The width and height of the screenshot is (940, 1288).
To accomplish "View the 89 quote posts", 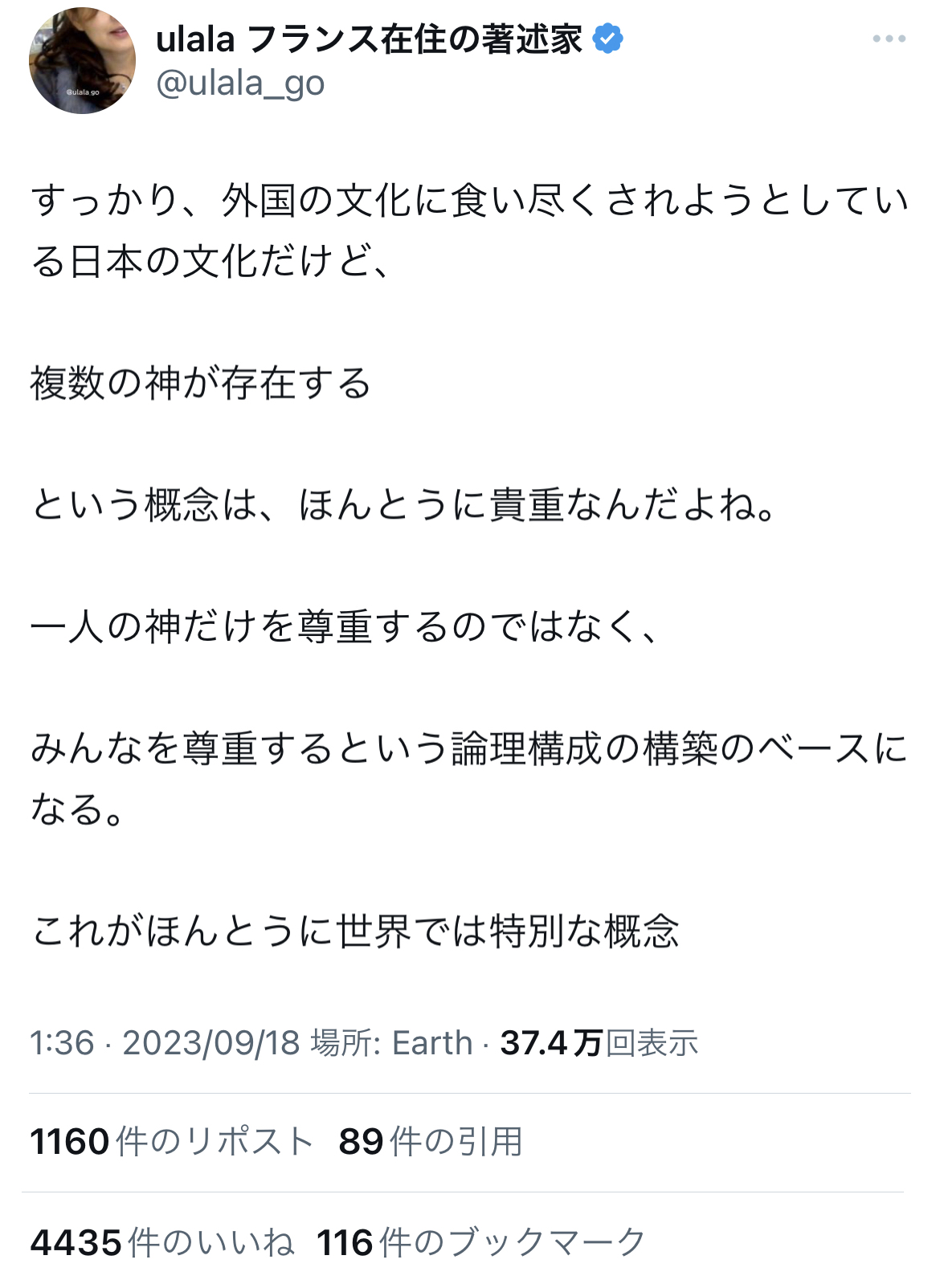I will (x=431, y=1141).
